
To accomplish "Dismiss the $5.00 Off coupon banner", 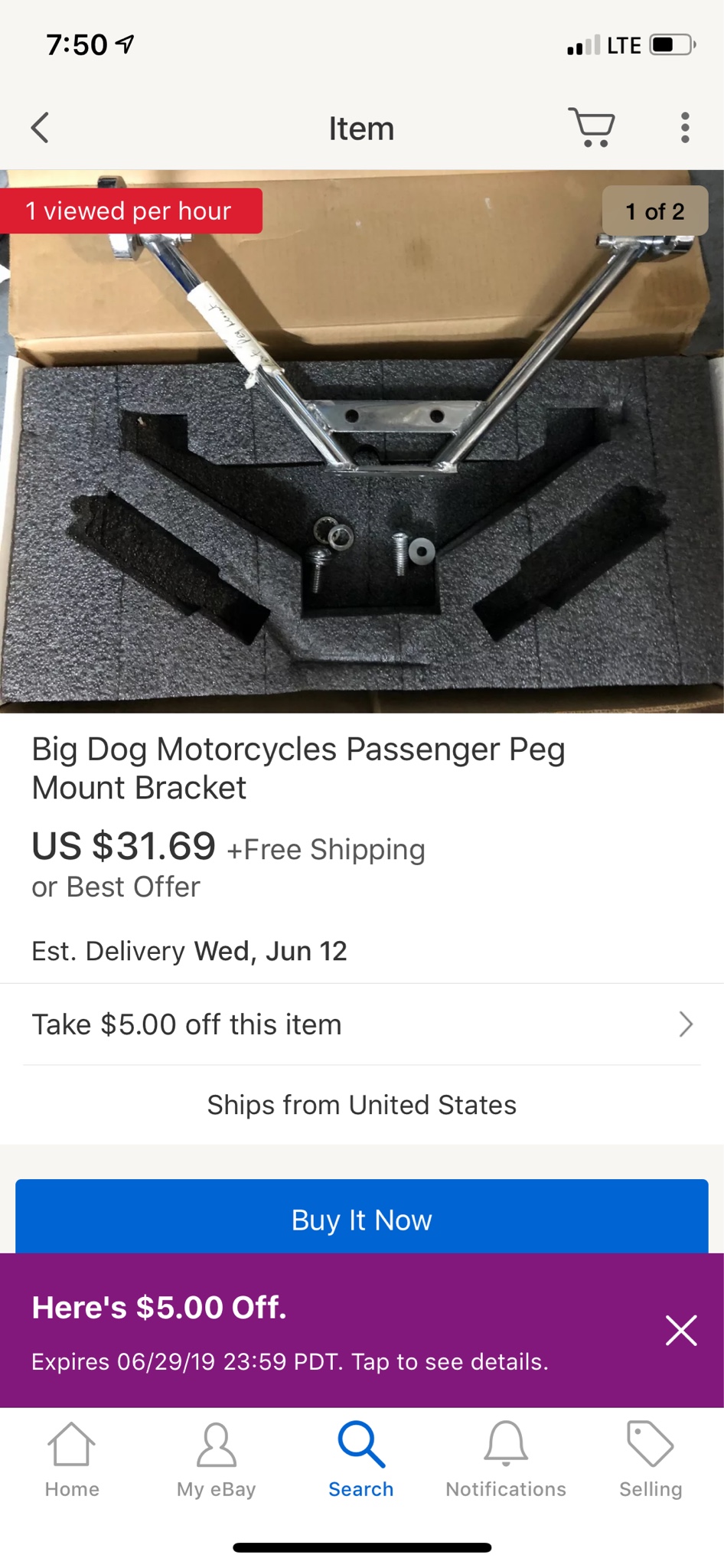I will [x=680, y=1331].
